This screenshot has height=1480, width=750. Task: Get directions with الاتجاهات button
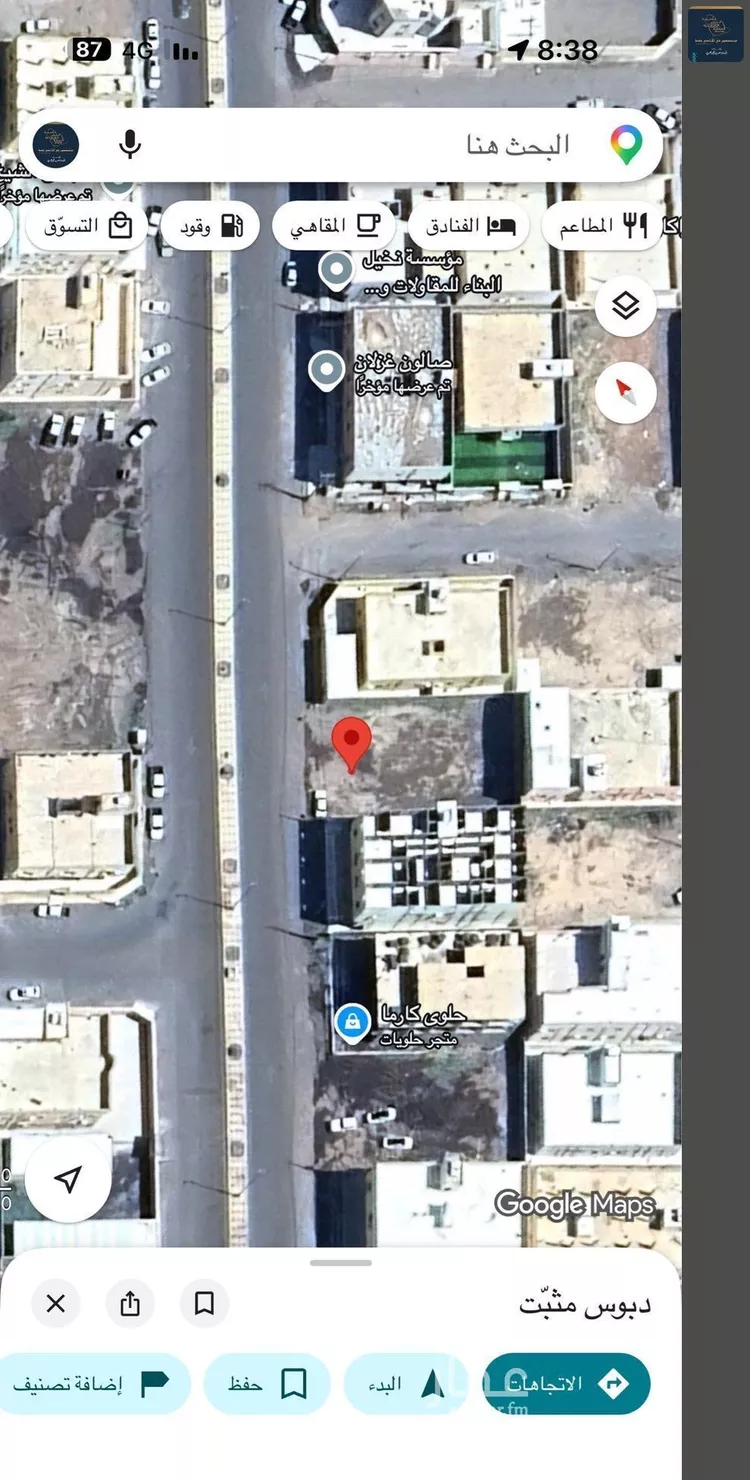coord(566,1384)
